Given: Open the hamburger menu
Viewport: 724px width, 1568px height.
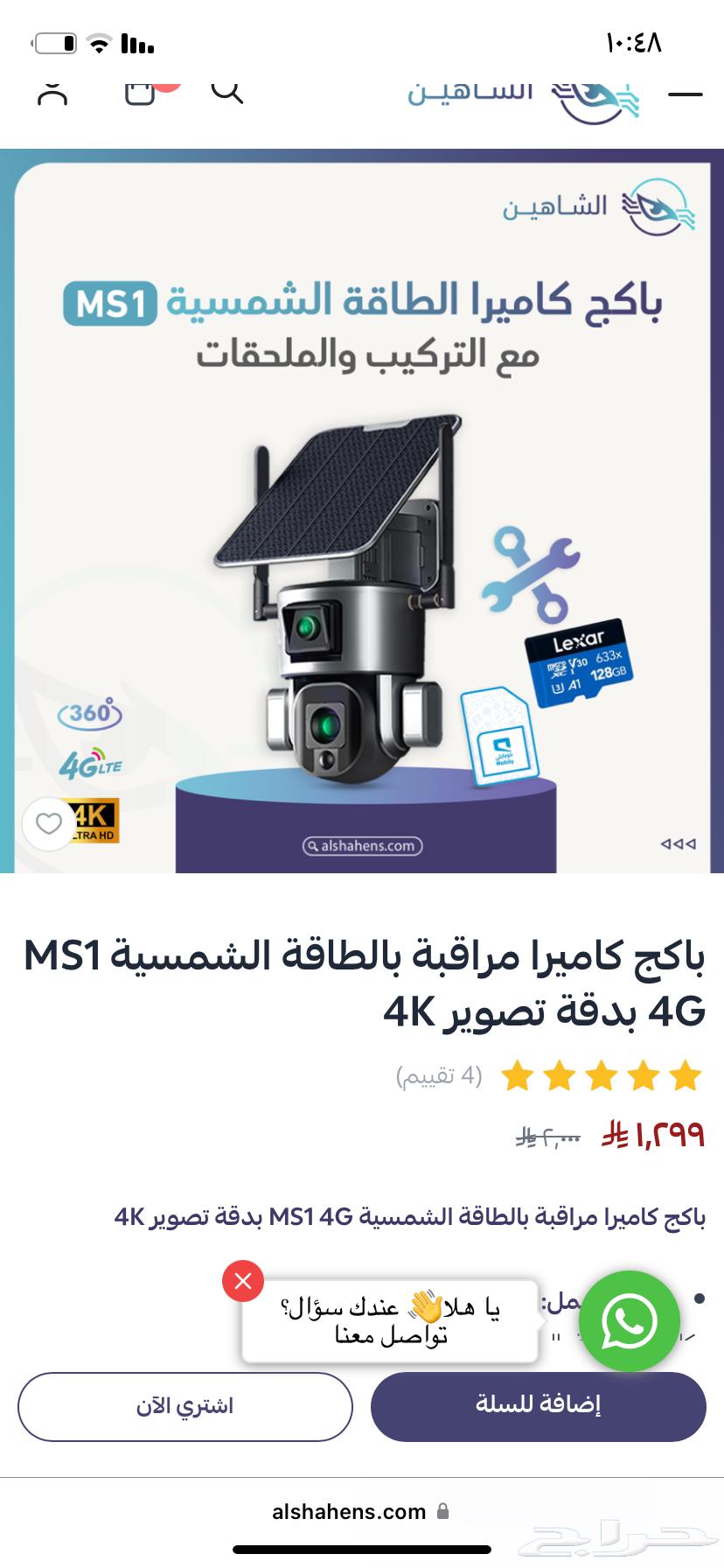Looking at the screenshot, I should (x=685, y=94).
